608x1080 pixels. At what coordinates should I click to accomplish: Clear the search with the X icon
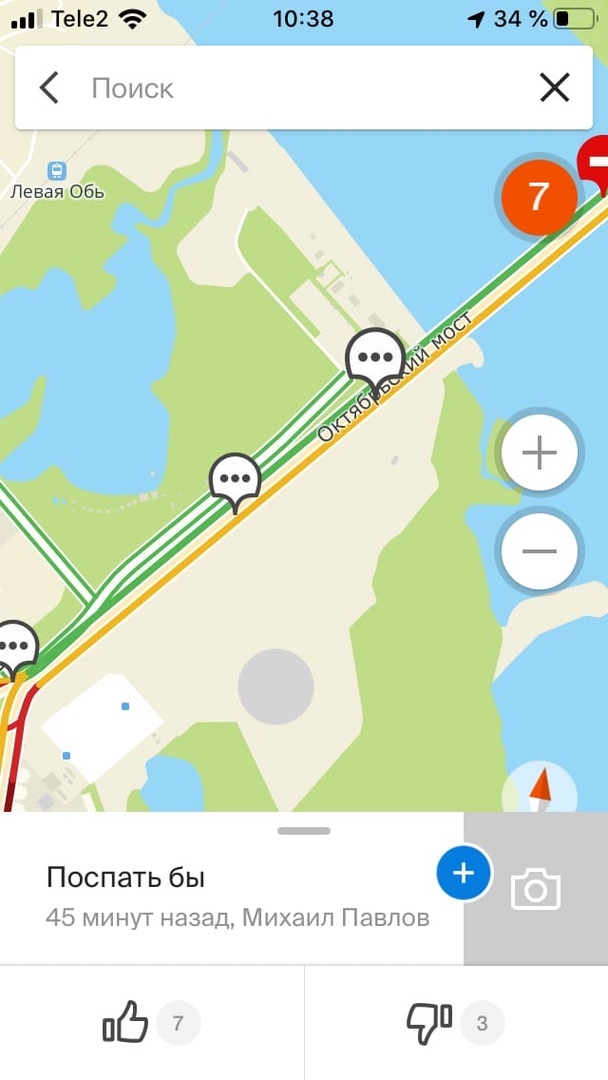click(554, 88)
